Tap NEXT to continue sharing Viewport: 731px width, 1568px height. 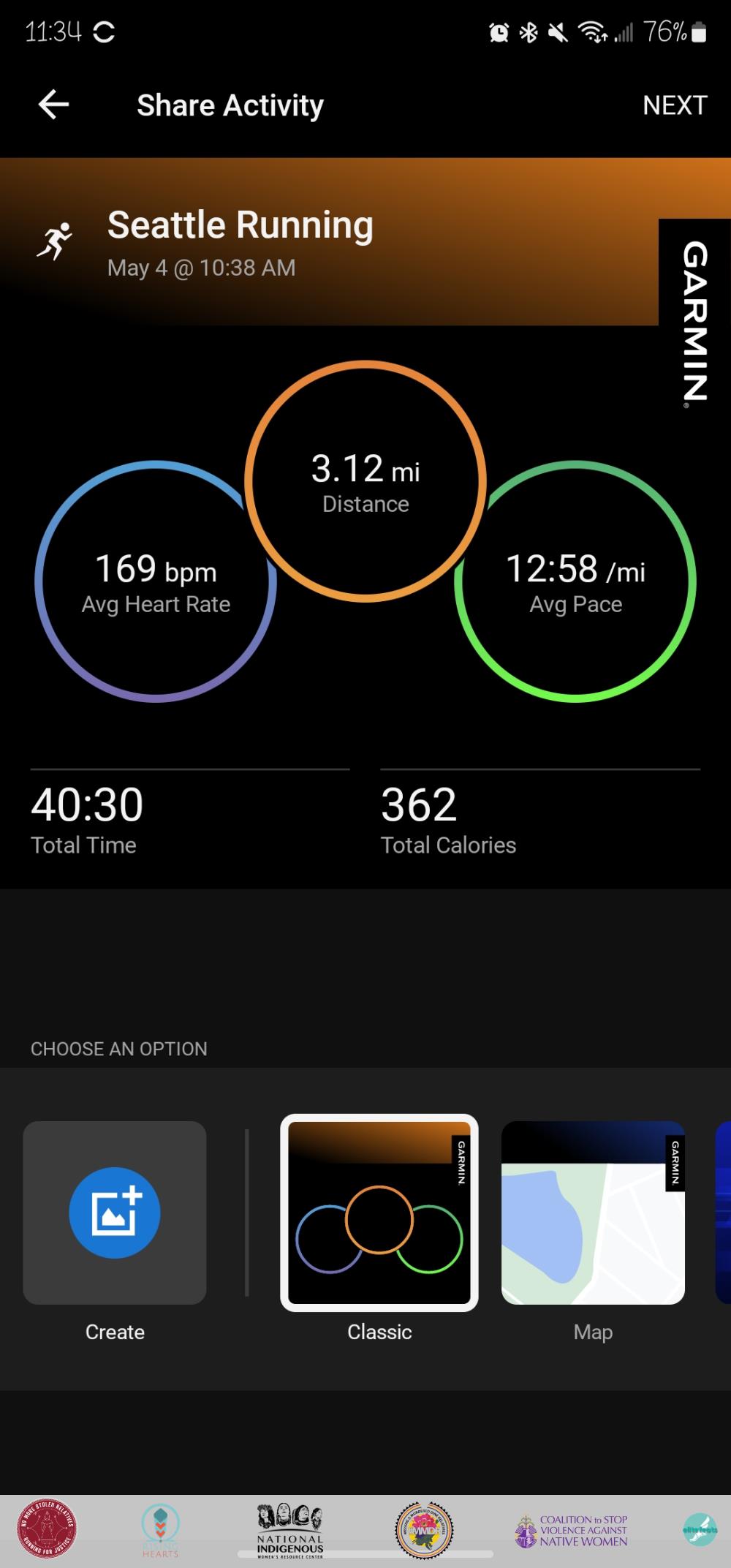click(674, 105)
